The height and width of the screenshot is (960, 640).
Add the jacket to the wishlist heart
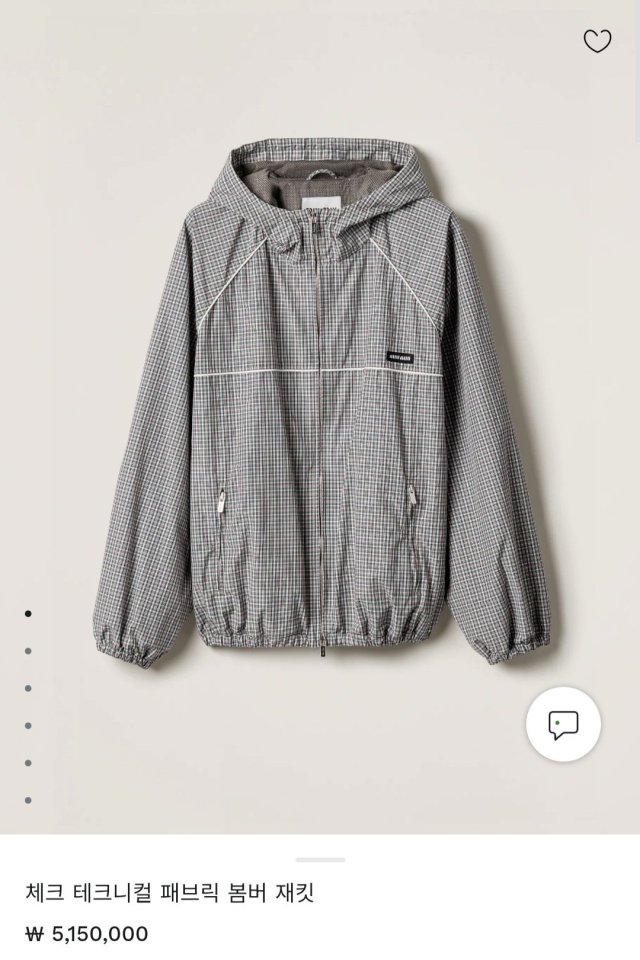point(597,41)
